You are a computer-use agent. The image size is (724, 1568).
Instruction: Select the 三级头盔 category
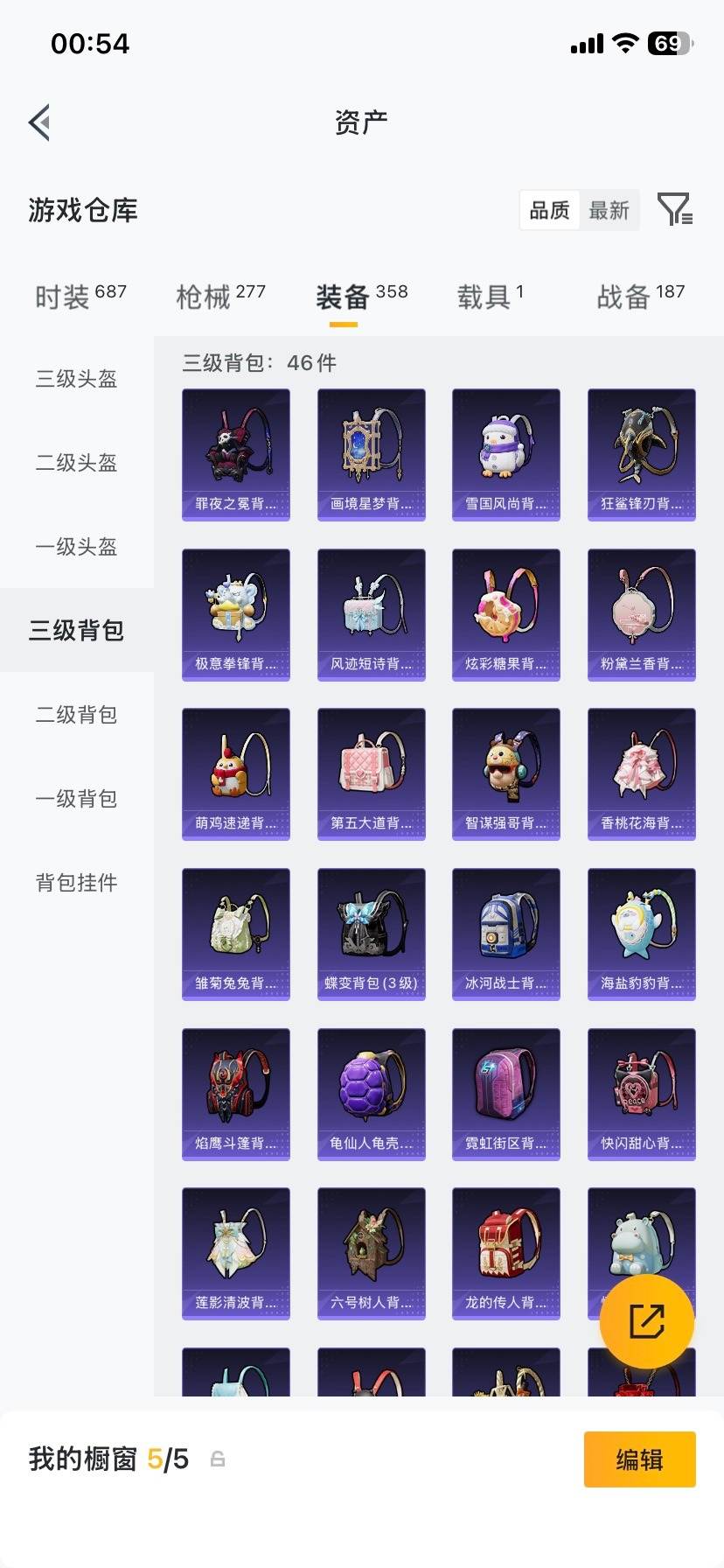tap(76, 379)
